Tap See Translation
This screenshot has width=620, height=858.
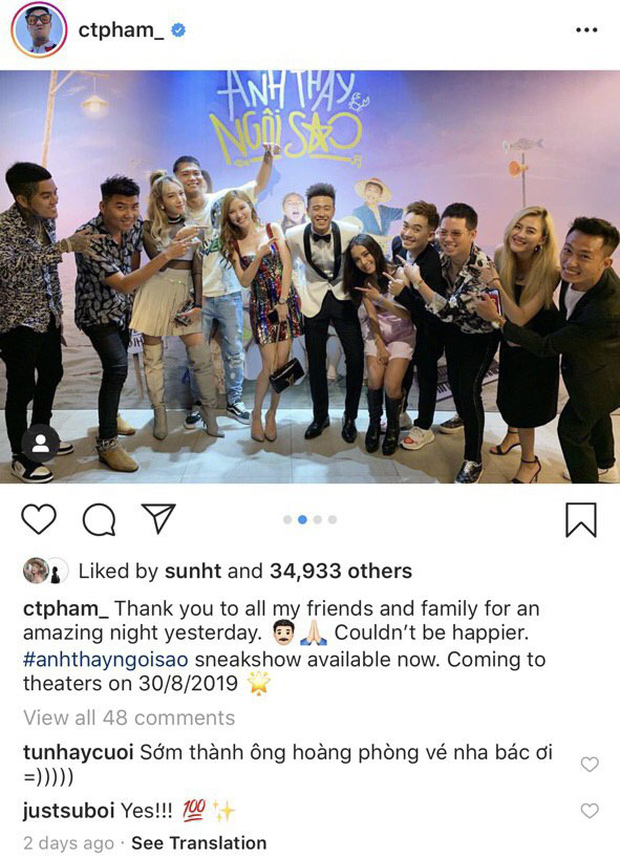pyautogui.click(x=199, y=843)
